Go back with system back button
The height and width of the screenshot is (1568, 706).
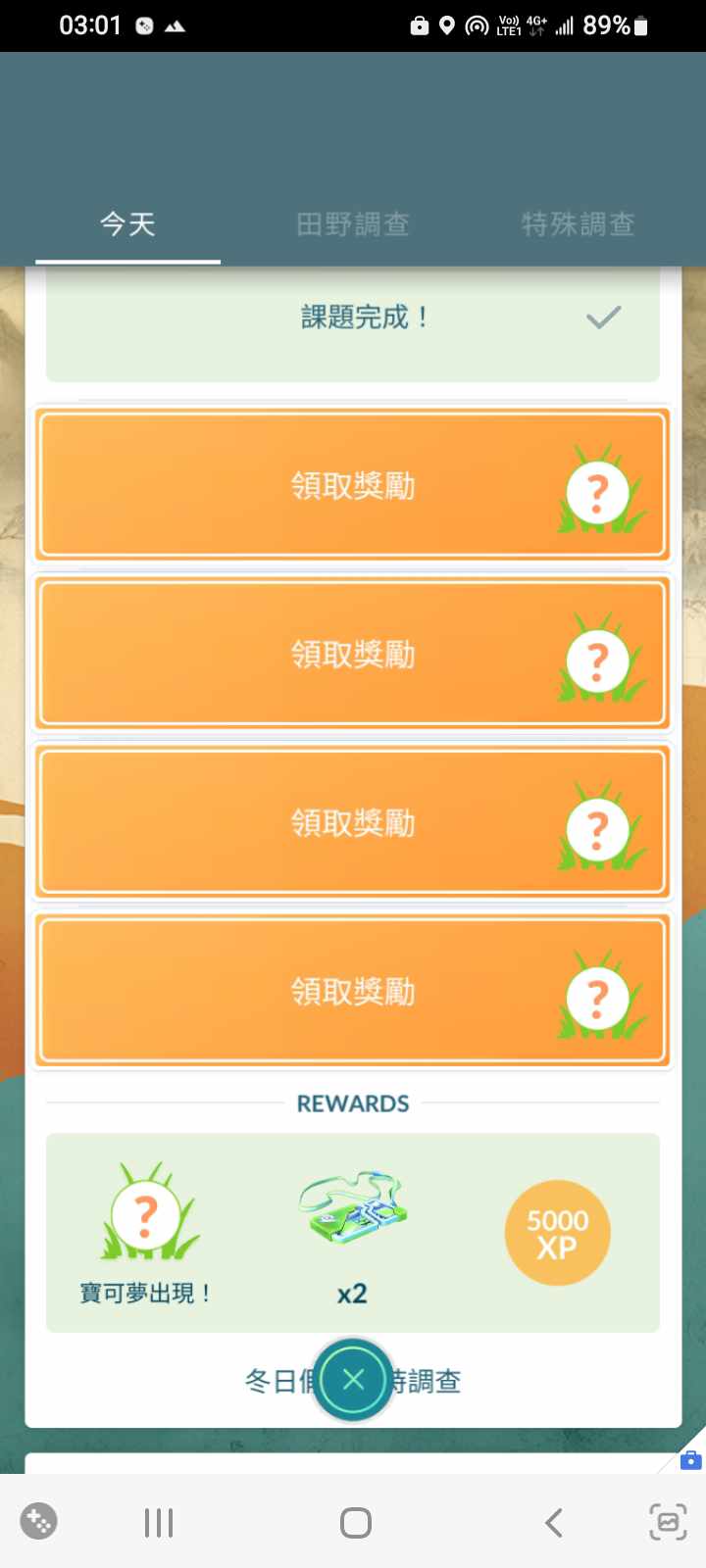coord(554,1522)
